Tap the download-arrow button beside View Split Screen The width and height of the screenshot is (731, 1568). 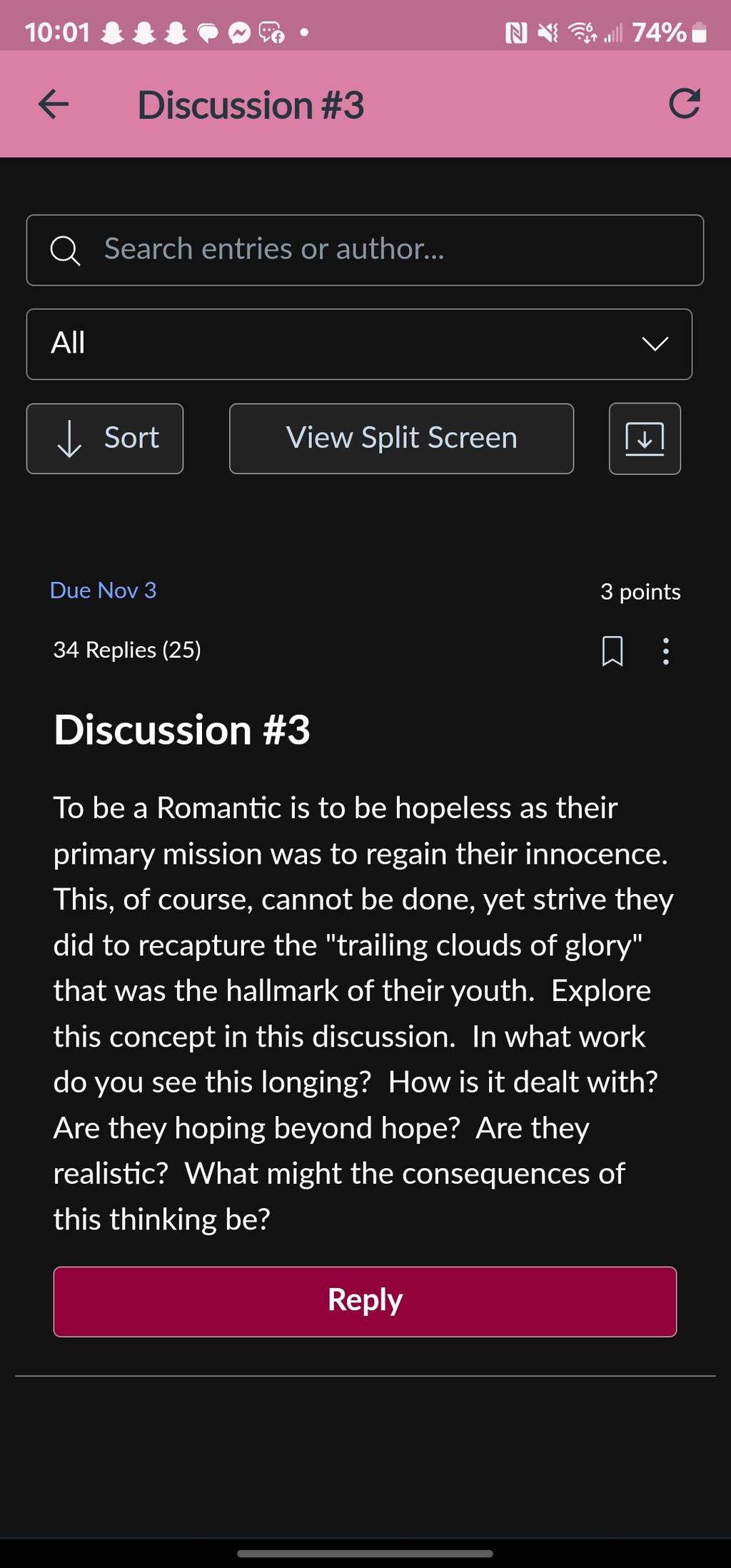coord(645,438)
